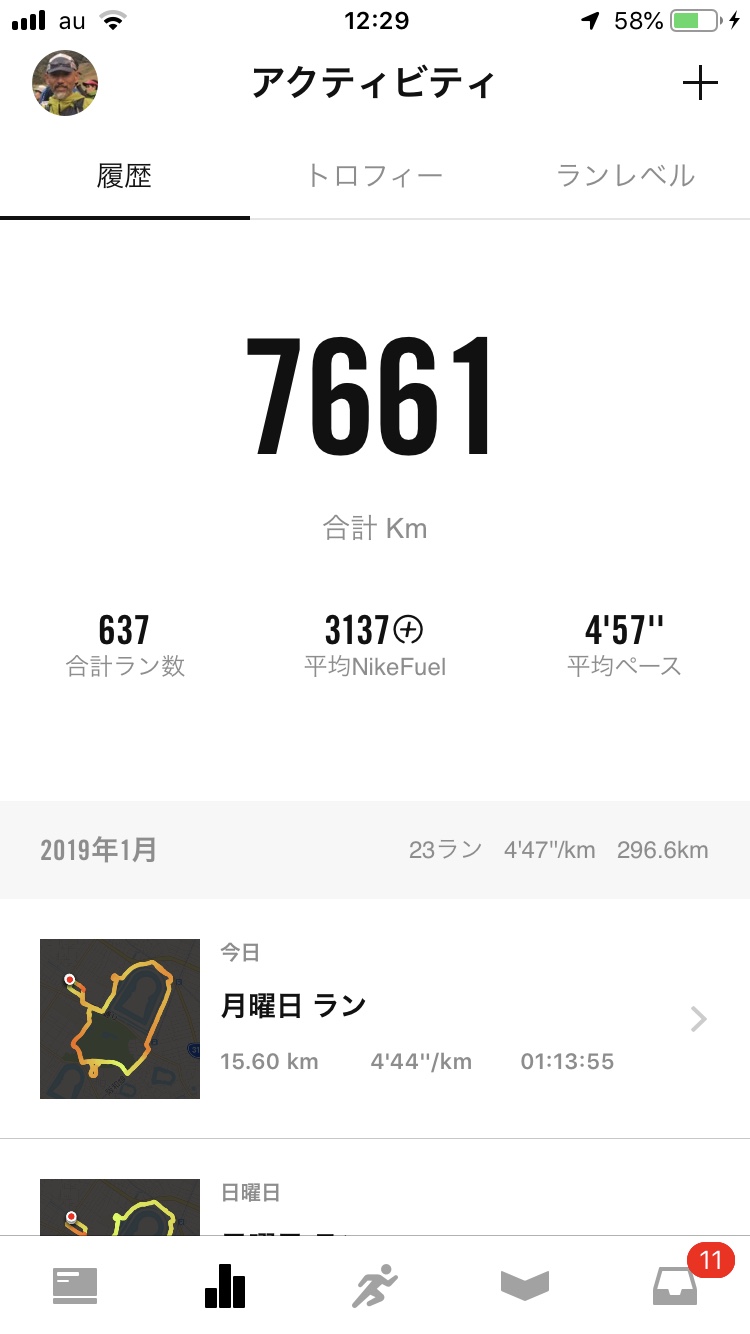The height and width of the screenshot is (1334, 750).
Task: Open the activity stats bar-chart tab
Action: pos(225,1286)
